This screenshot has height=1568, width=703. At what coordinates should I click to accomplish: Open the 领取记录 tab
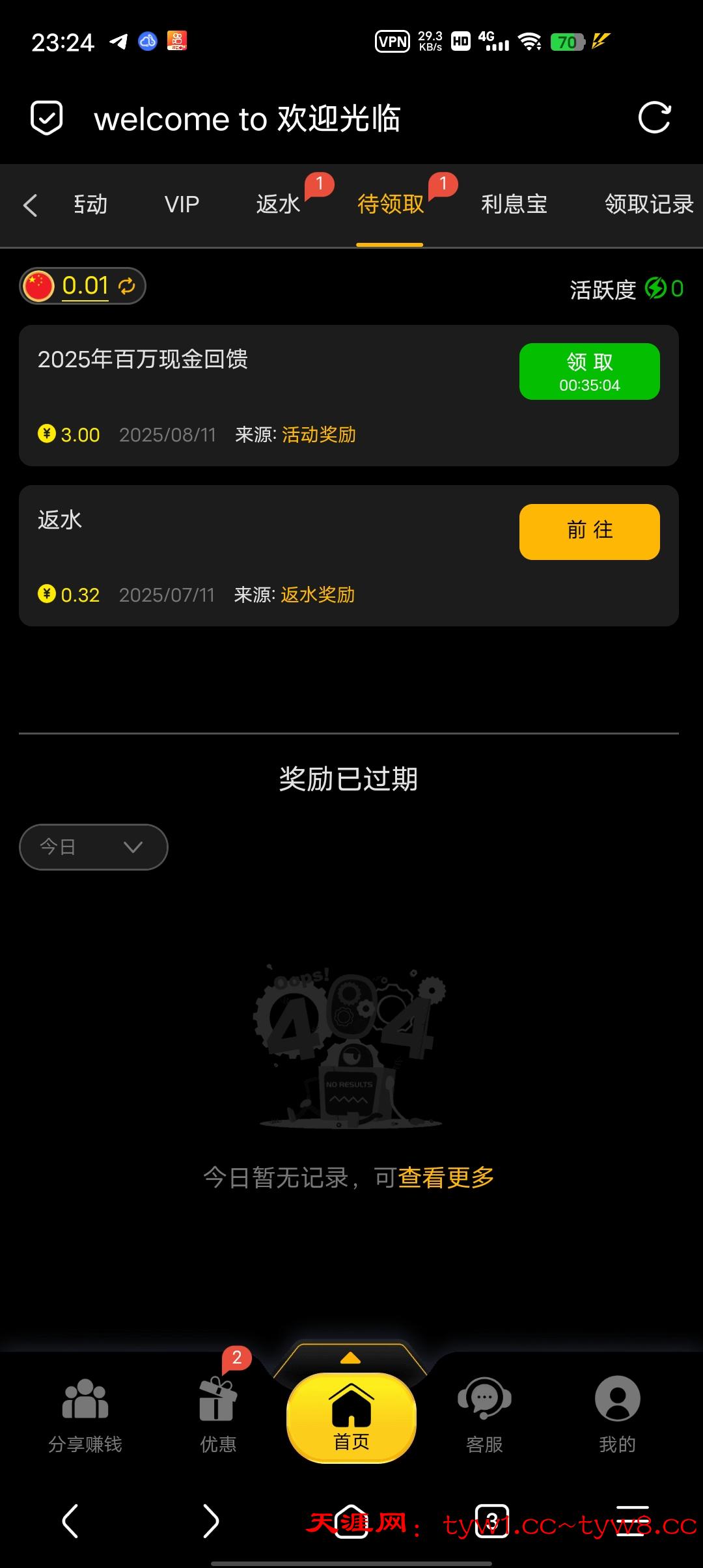tap(648, 204)
